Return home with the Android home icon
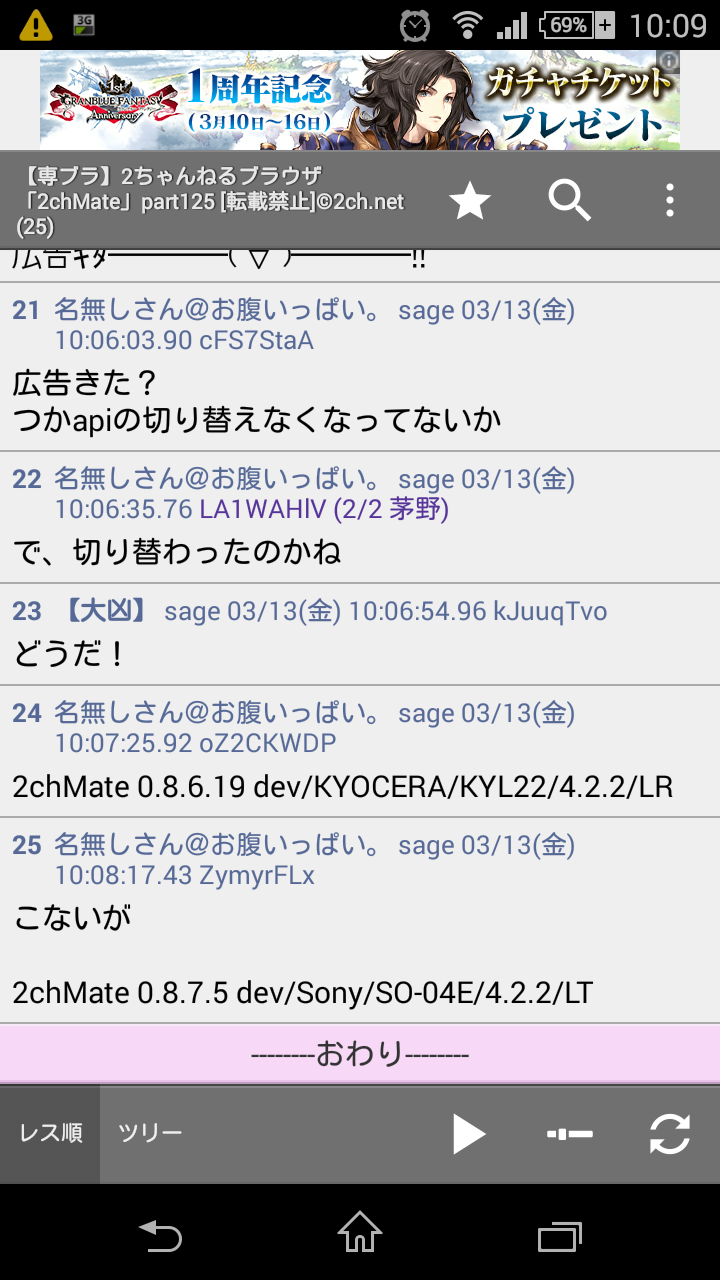 (x=358, y=1232)
